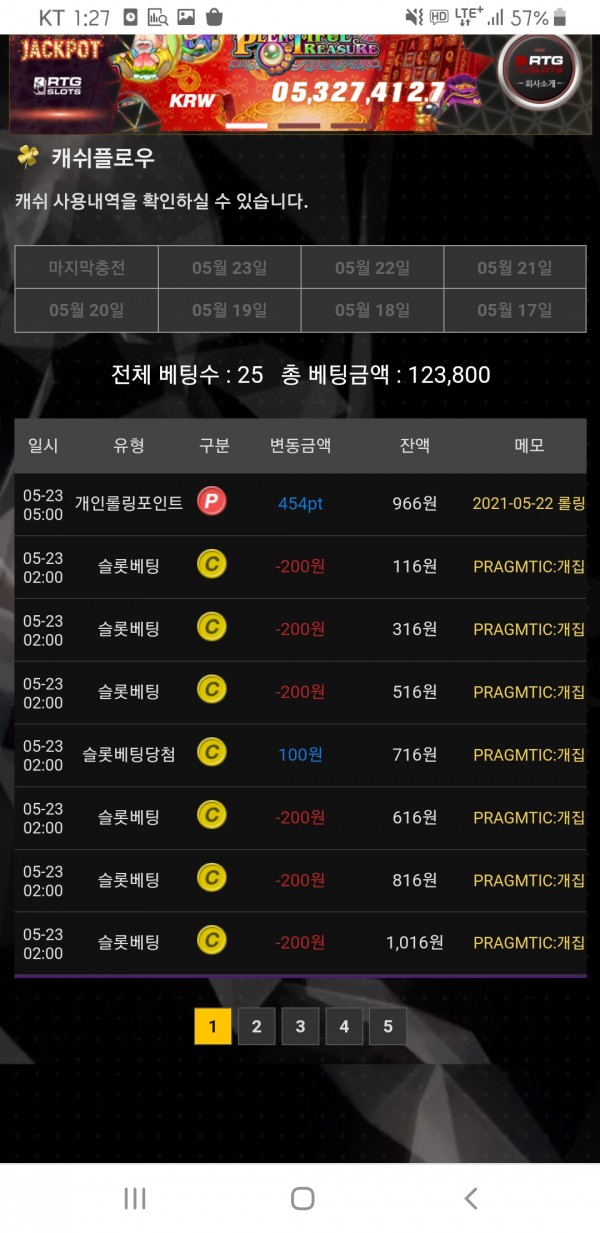Show transactions for 05월 21일
This screenshot has width=600, height=1233.
click(x=515, y=268)
